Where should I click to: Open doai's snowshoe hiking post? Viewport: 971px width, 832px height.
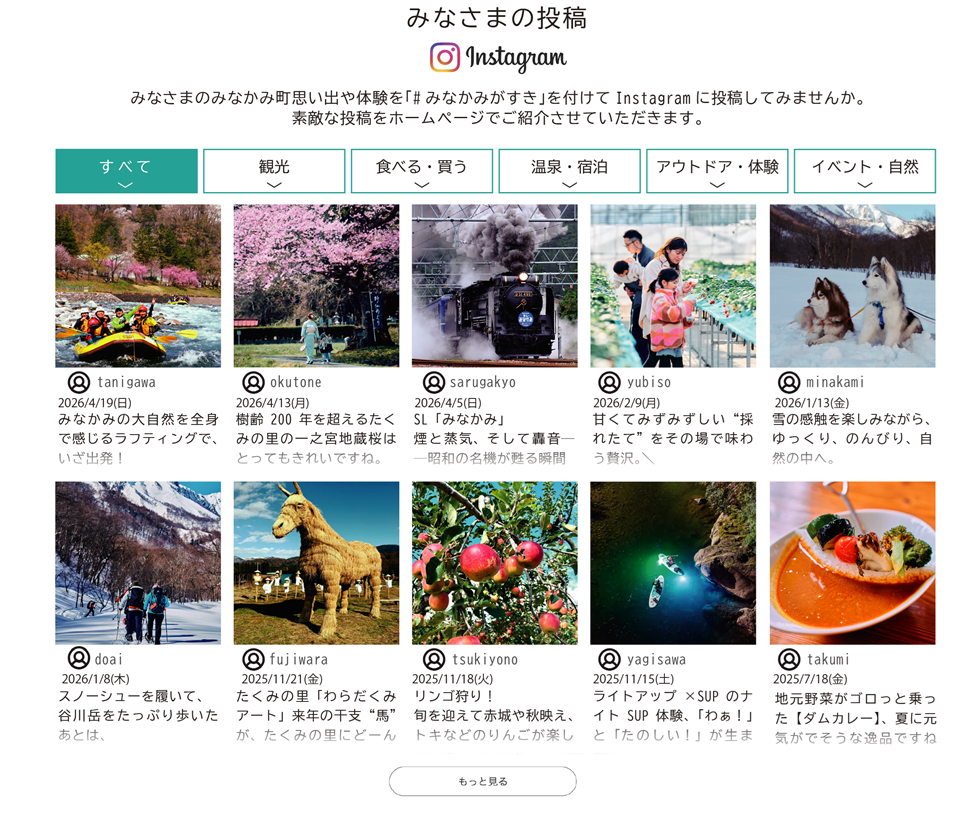[138, 563]
